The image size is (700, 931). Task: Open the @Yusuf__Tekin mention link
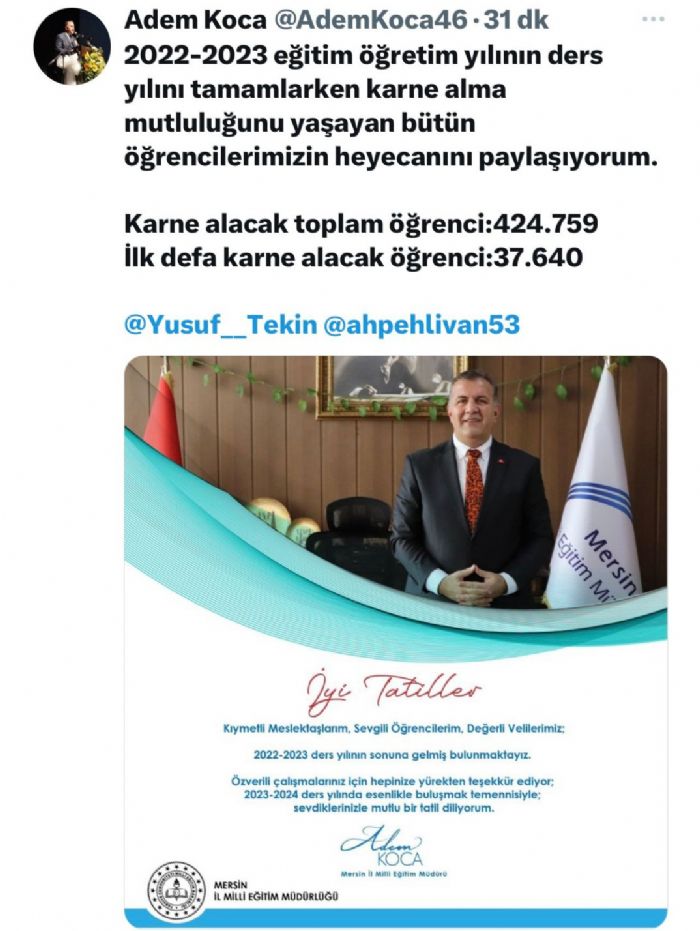point(219,324)
